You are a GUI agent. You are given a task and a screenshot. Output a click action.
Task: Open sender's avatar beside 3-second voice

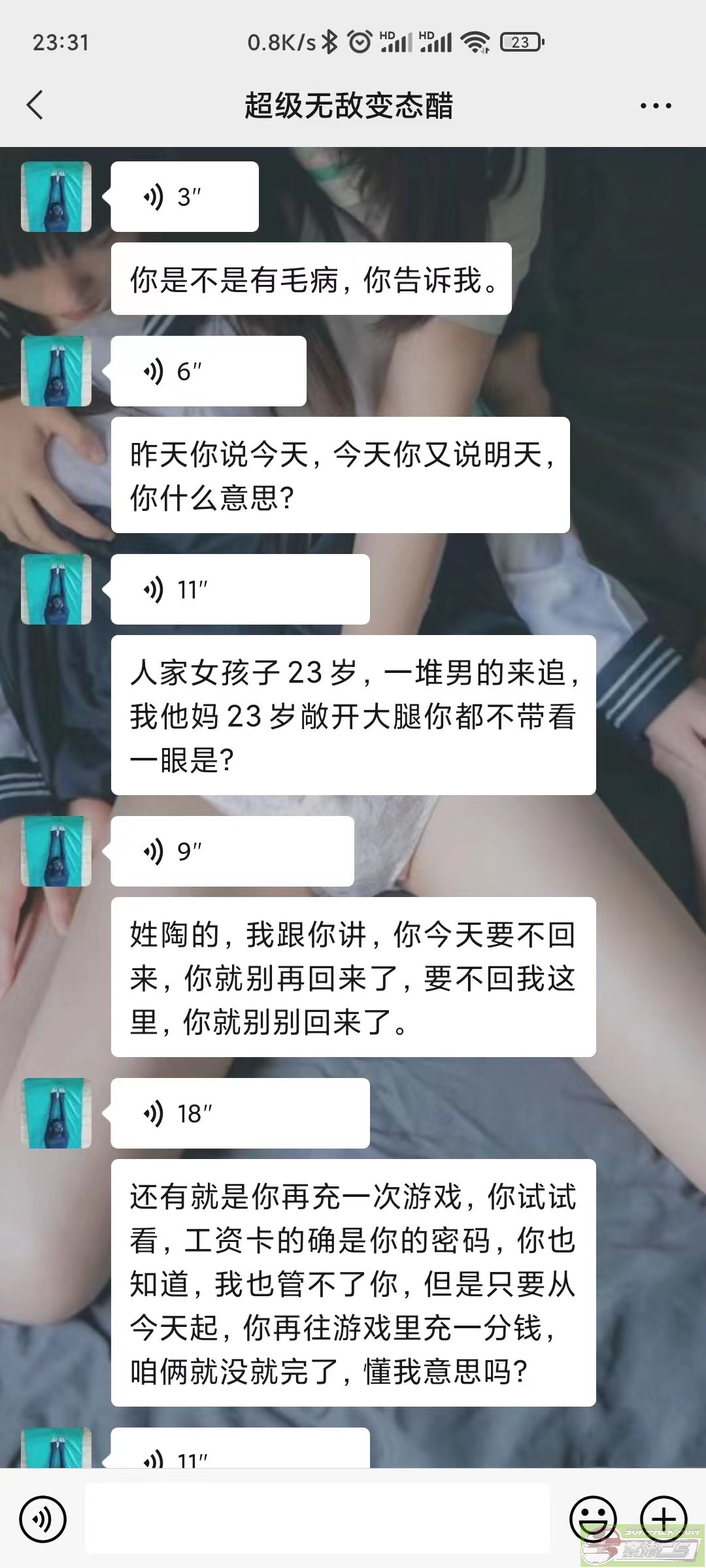click(56, 197)
